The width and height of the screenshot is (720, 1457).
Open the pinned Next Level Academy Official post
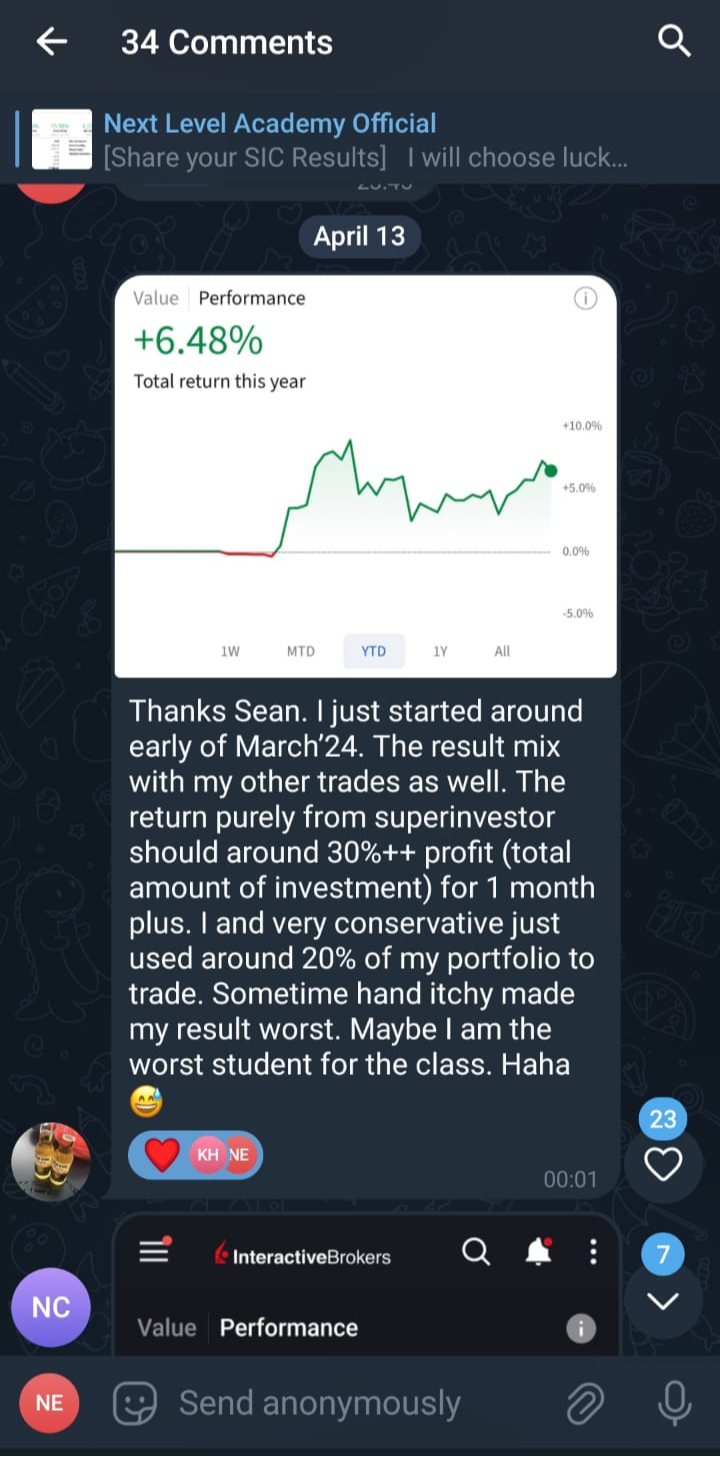coord(330,140)
